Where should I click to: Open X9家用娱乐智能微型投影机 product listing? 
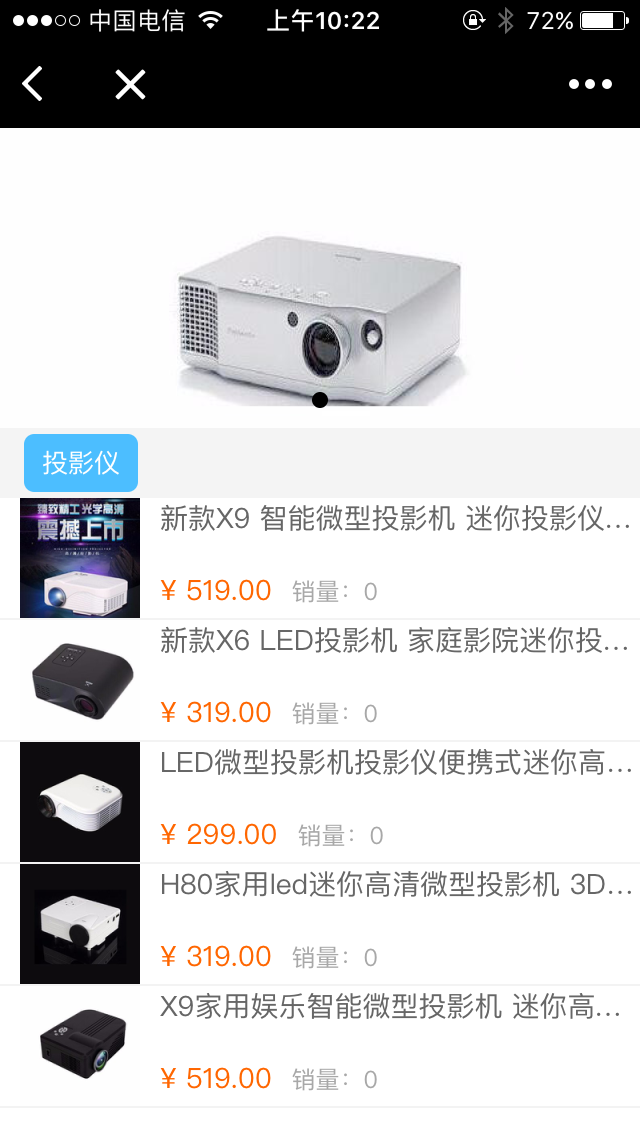[320, 1045]
